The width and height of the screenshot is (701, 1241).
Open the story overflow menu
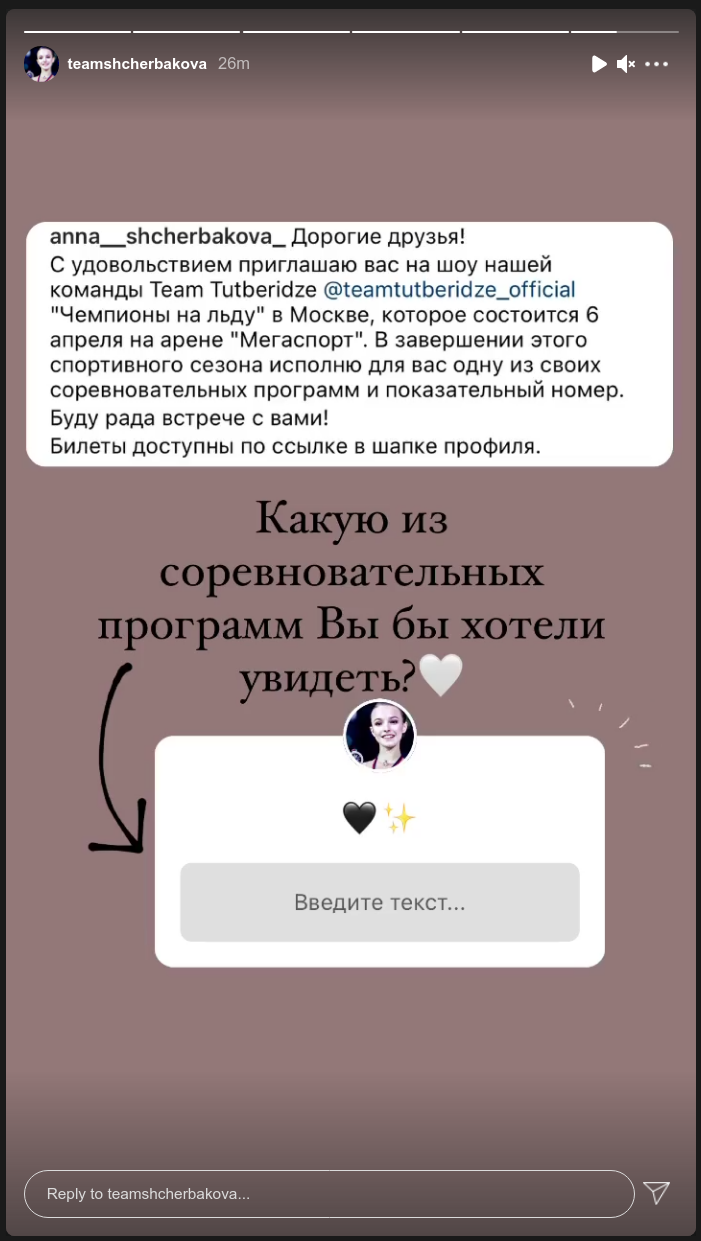656,64
